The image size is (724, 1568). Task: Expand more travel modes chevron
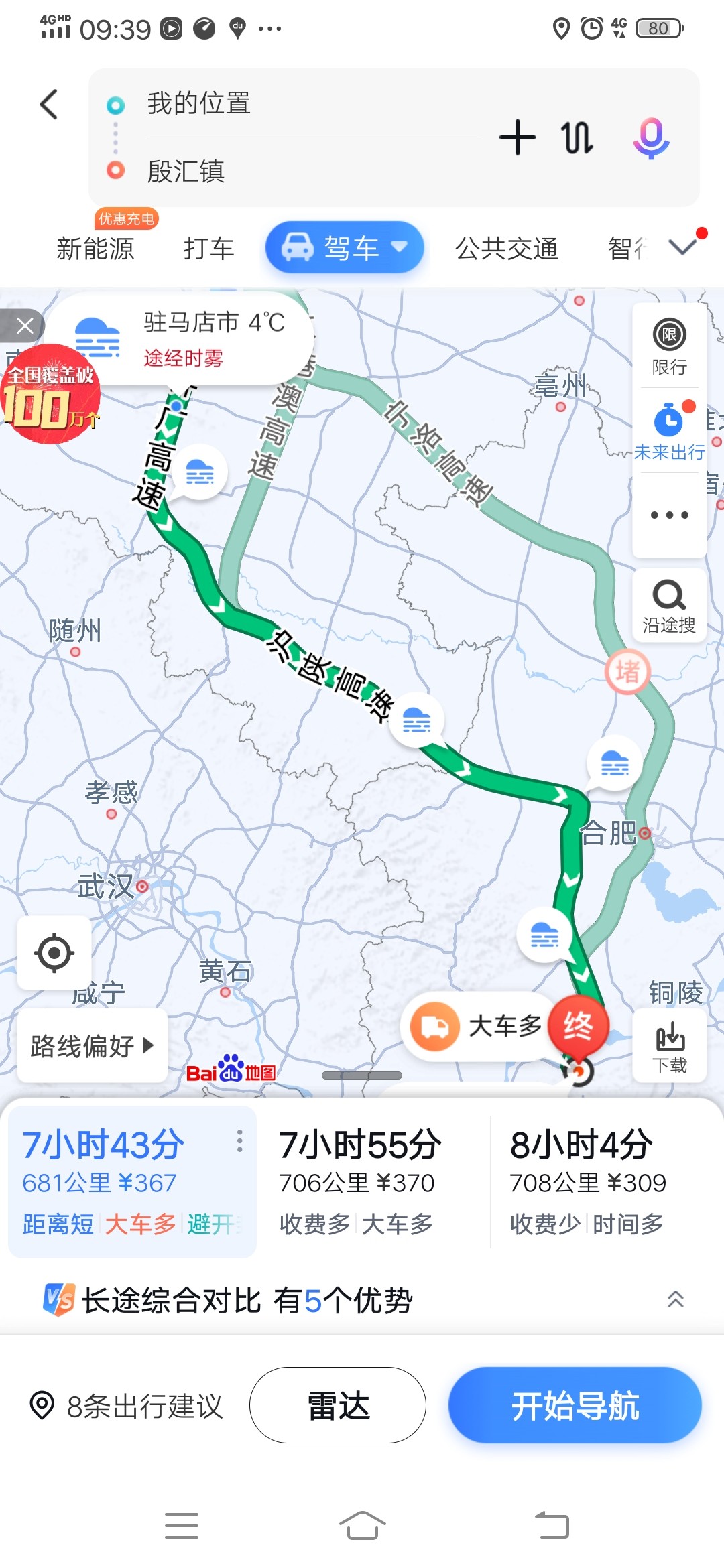point(682,247)
